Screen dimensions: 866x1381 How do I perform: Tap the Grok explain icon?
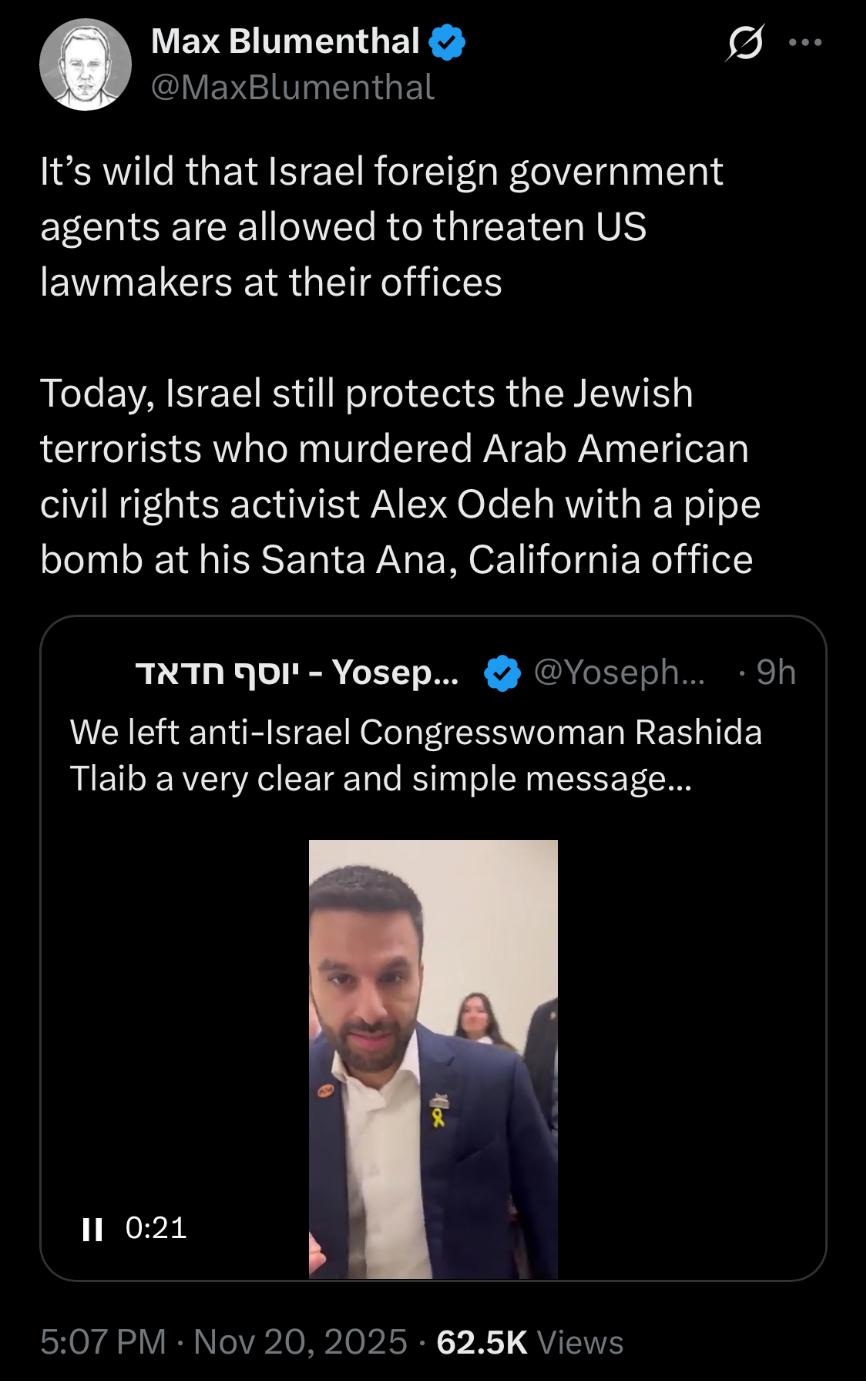pos(744,44)
